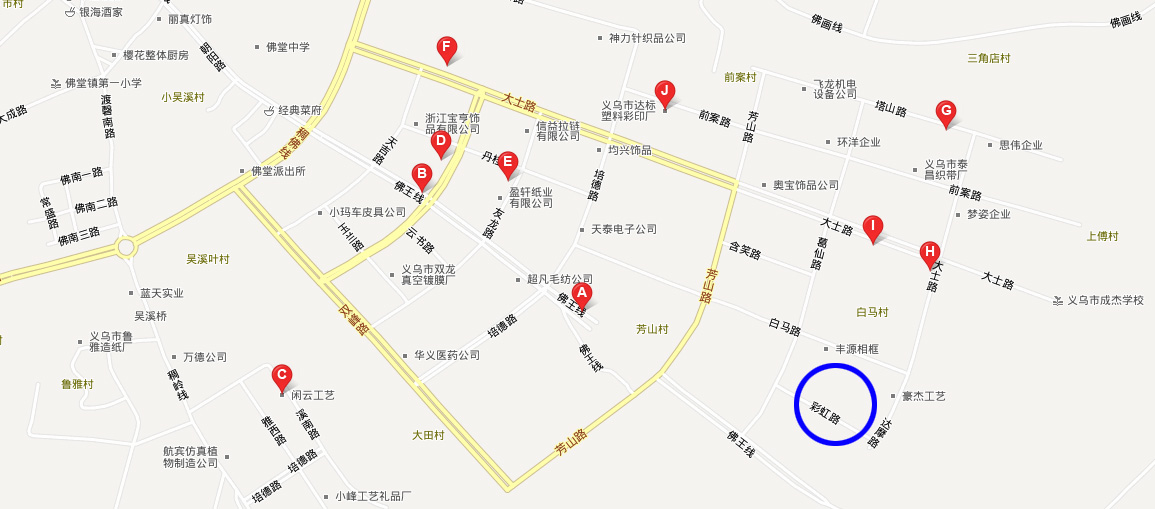The height and width of the screenshot is (509, 1155).
Task: Select marker J at 义乌市达标塑料彩印厂
Action: 664,92
